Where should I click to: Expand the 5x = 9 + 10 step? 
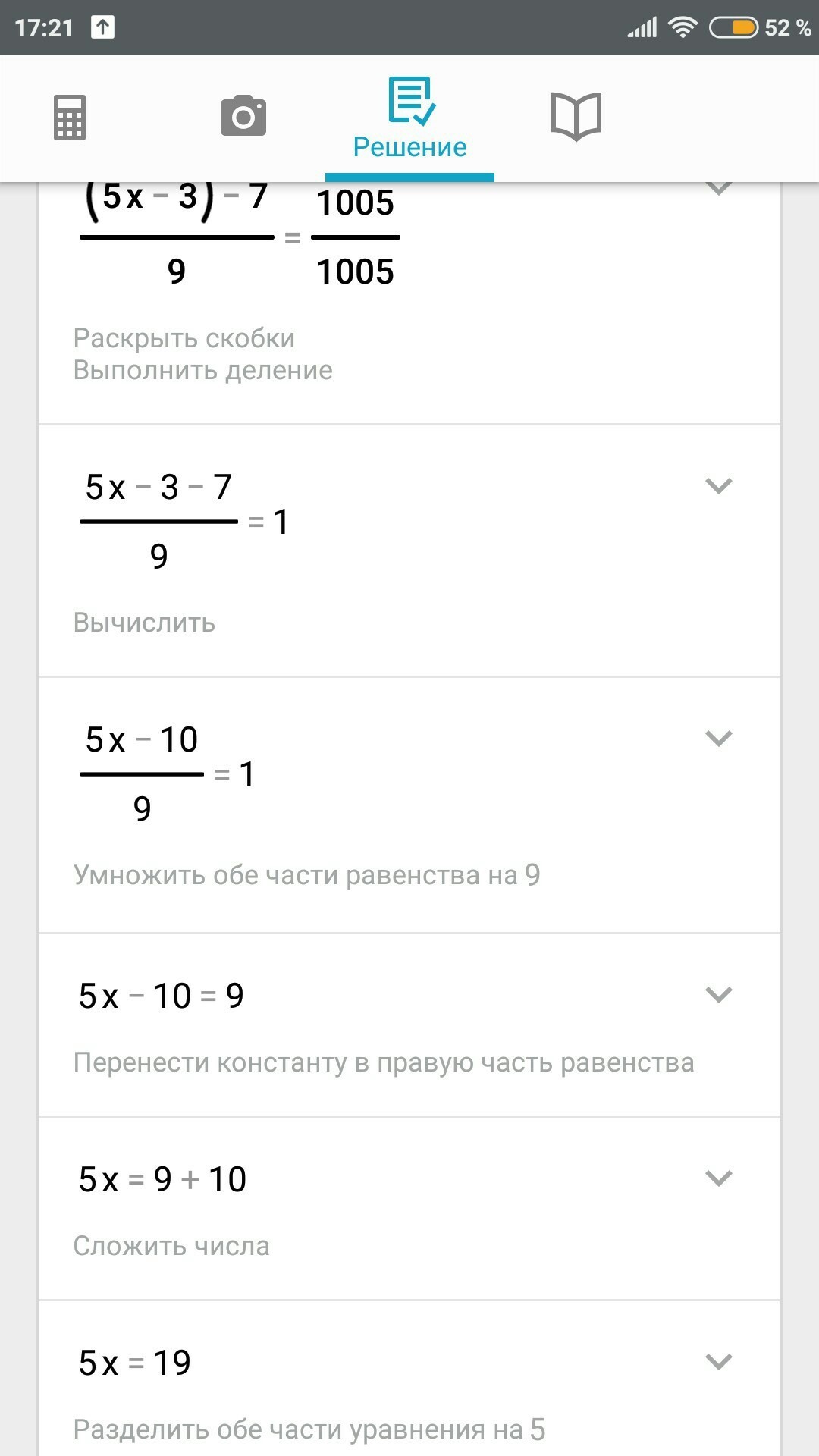[718, 1178]
